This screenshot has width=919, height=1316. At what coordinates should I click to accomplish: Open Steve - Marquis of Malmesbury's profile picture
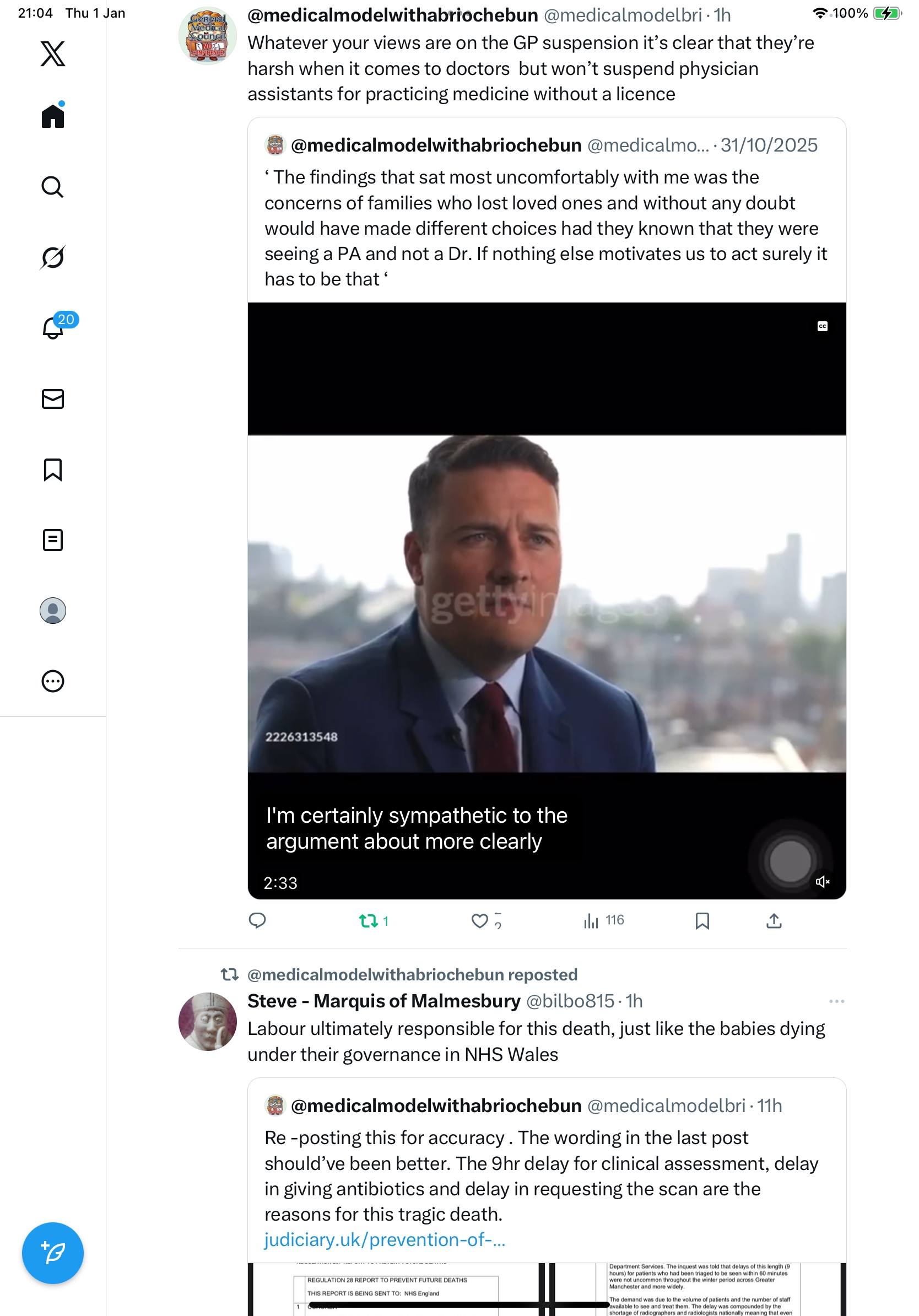click(207, 1021)
